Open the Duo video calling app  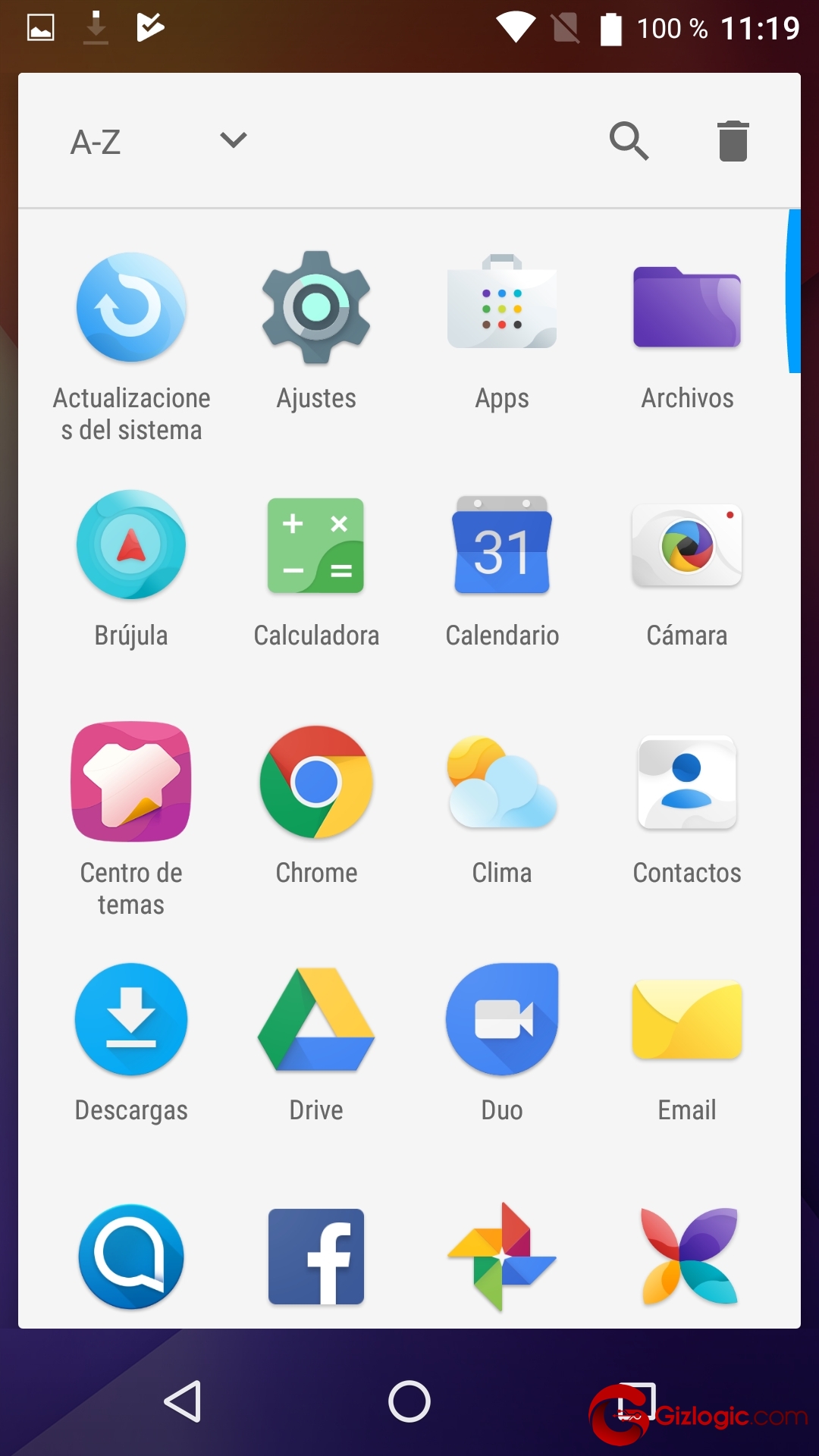click(502, 1019)
